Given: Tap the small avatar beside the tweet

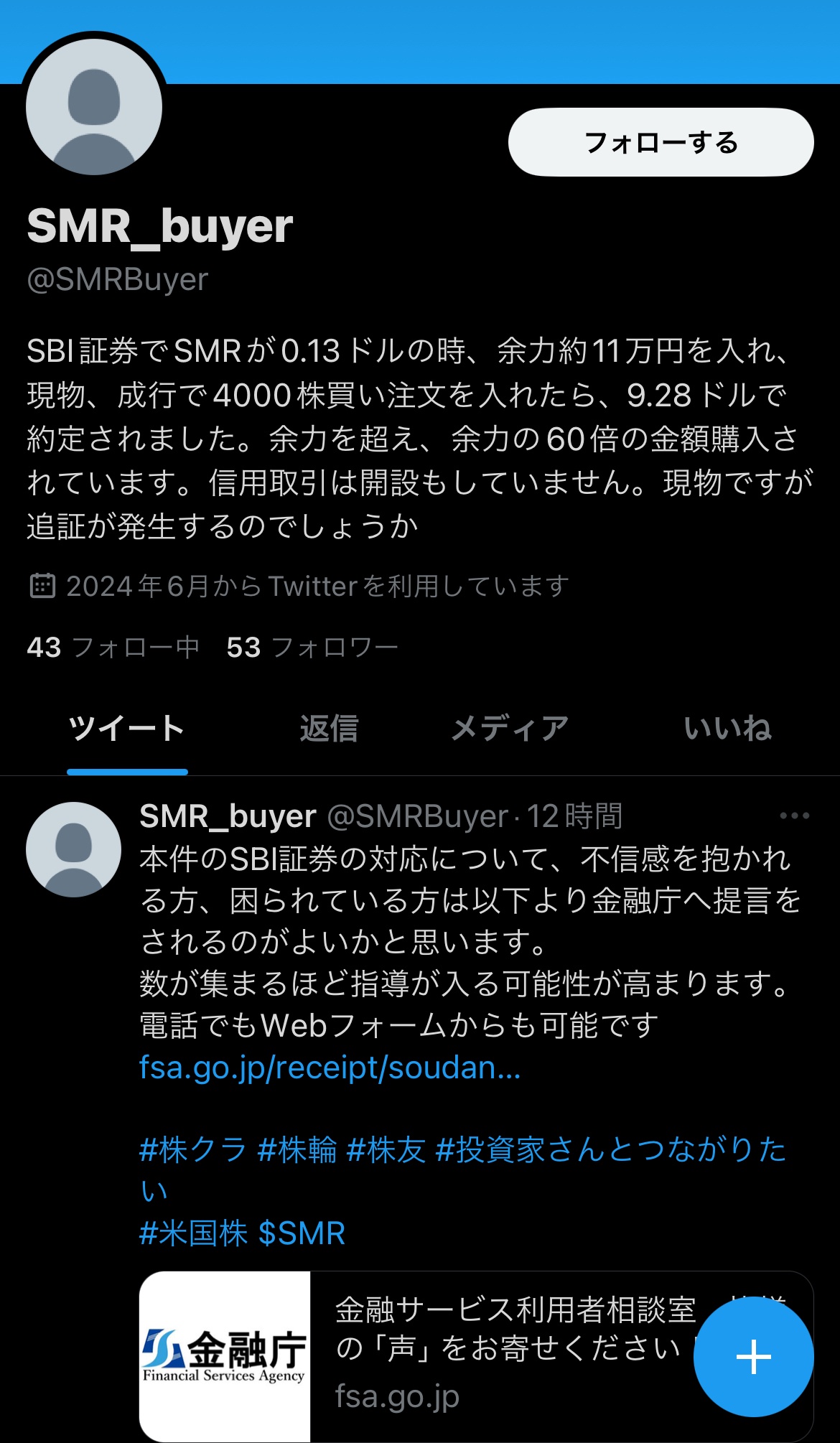Looking at the screenshot, I should [x=73, y=849].
